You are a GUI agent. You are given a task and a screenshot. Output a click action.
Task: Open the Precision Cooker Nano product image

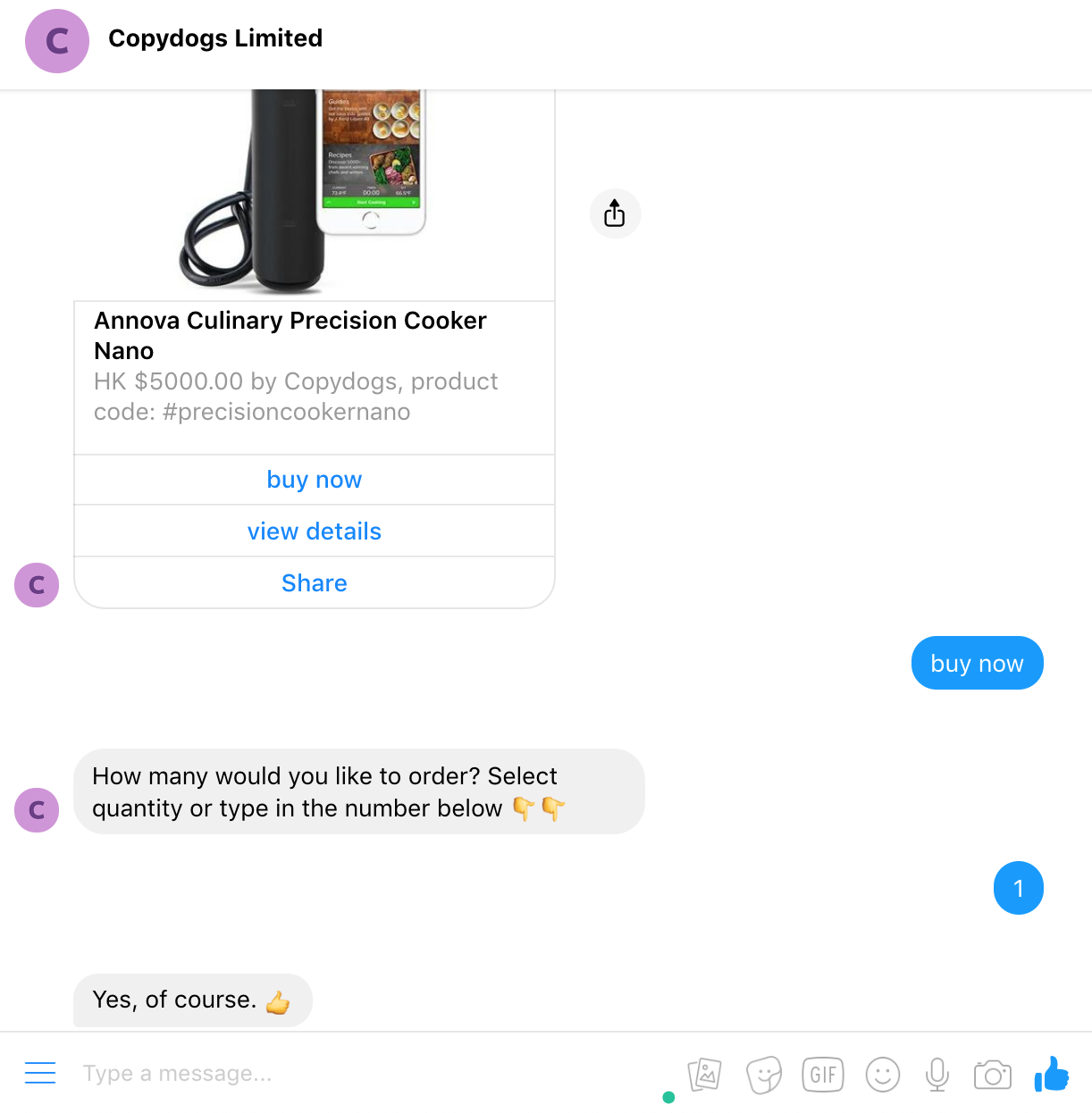[314, 192]
